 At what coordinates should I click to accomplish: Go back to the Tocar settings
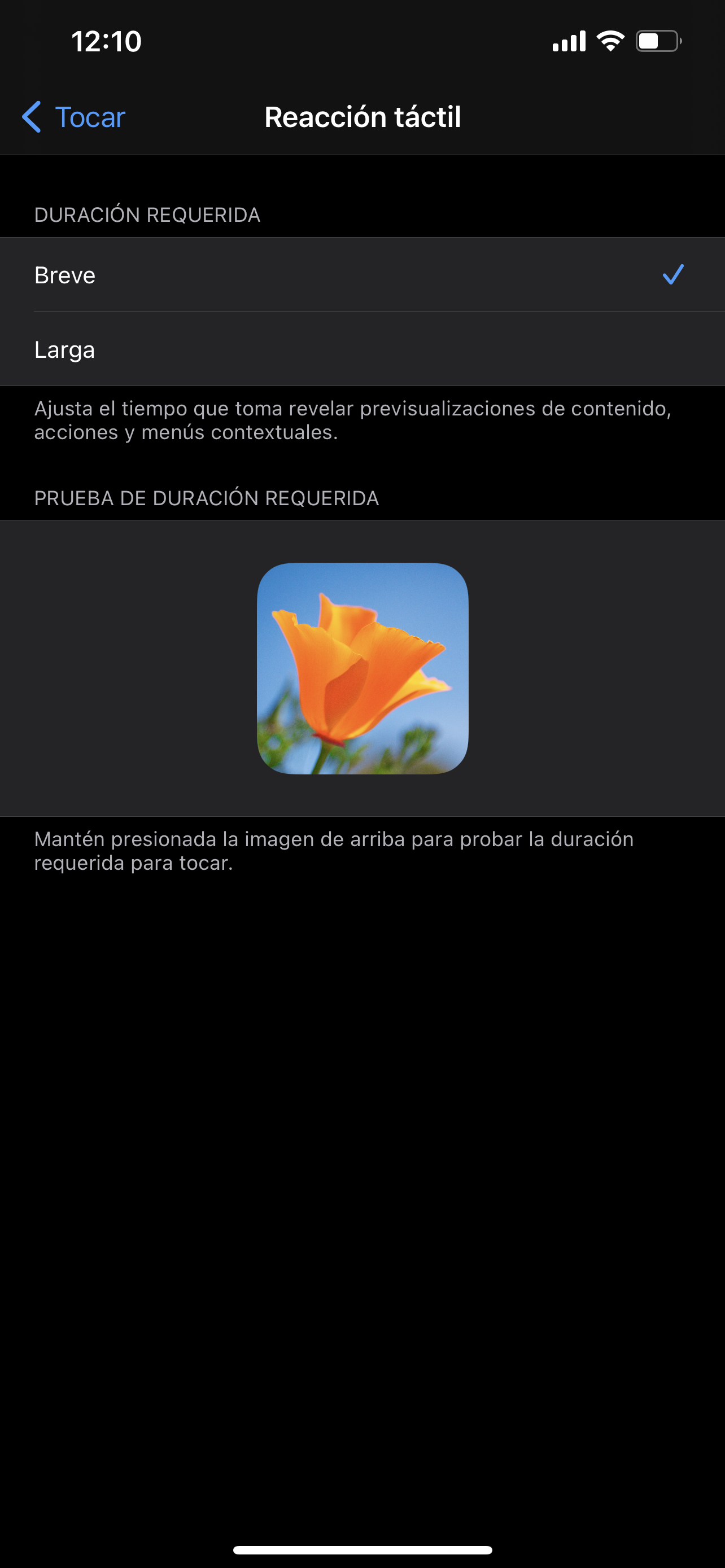click(73, 117)
